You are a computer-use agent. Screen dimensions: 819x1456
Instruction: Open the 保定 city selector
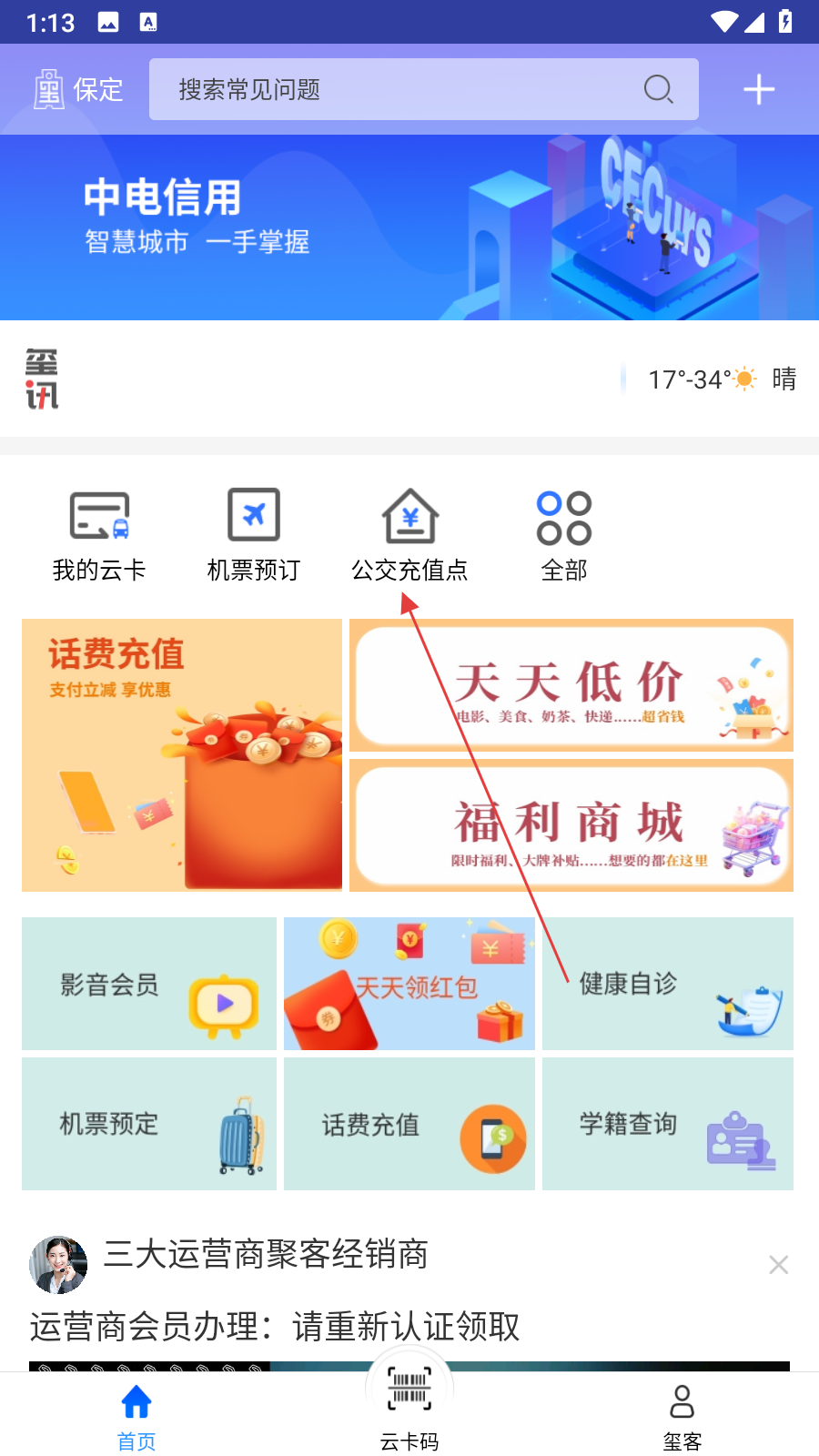(x=78, y=89)
